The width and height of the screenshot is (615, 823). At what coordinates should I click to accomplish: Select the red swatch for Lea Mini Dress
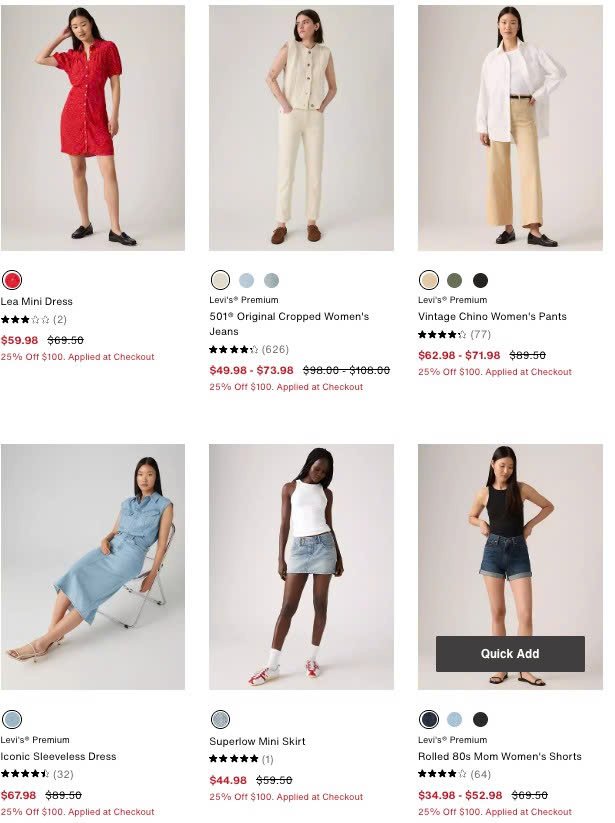click(12, 280)
